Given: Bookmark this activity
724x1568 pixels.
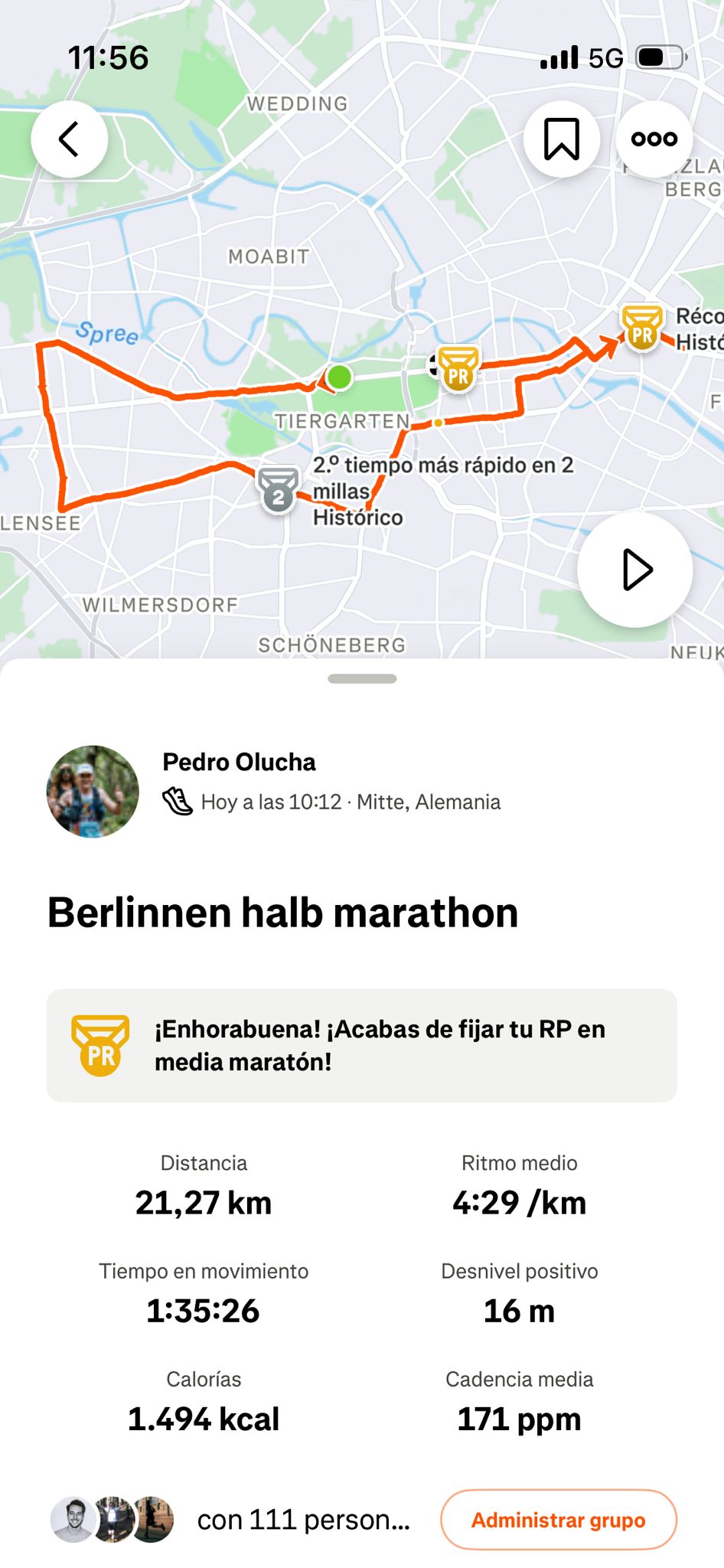Looking at the screenshot, I should [x=561, y=139].
